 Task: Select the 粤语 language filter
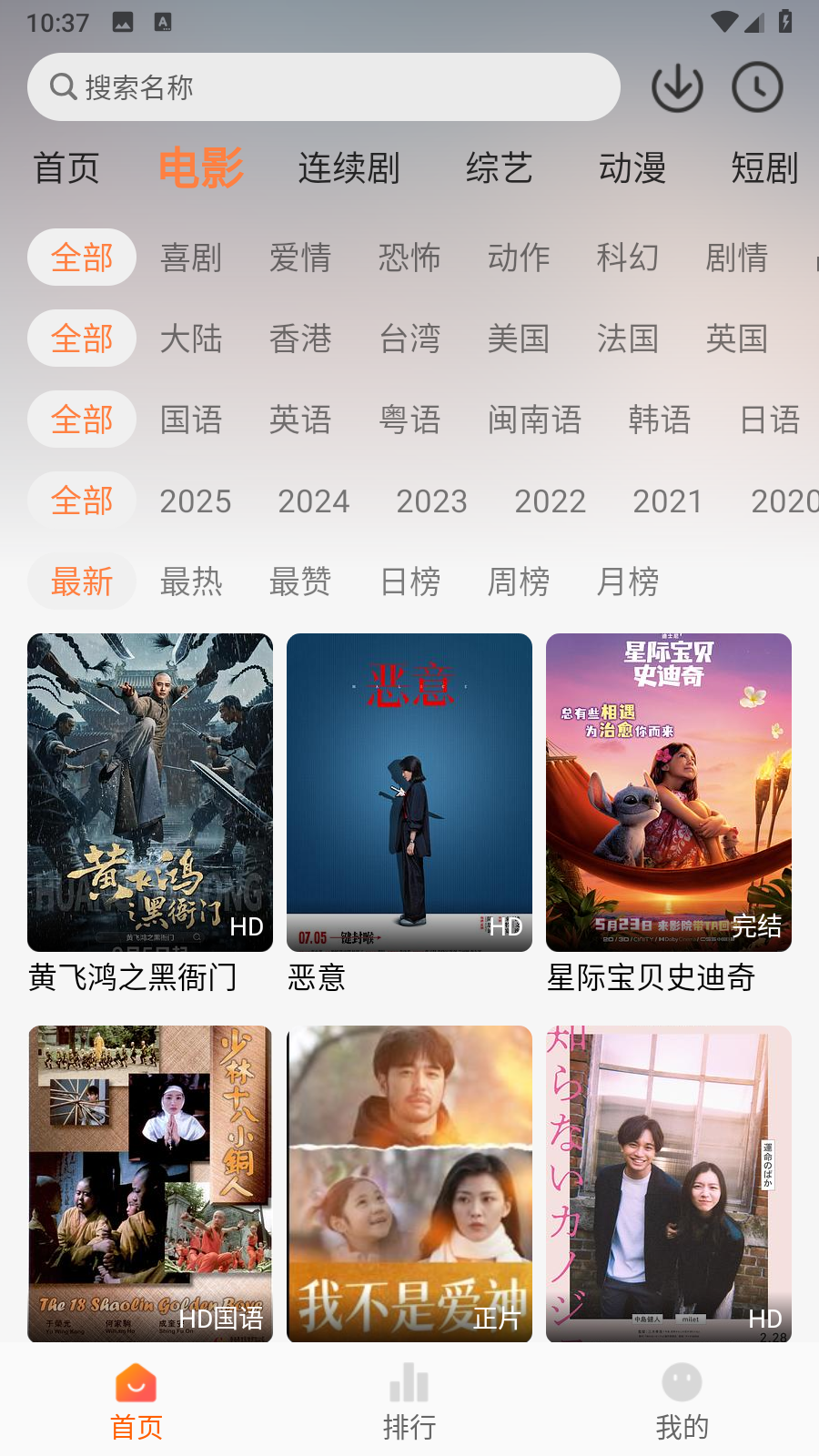click(x=409, y=420)
